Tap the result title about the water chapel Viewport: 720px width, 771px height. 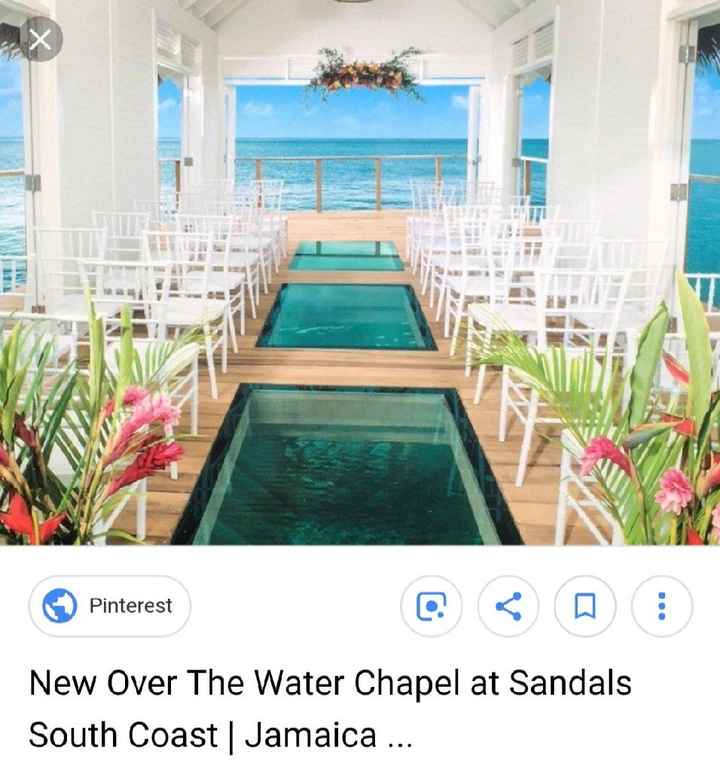330,684
